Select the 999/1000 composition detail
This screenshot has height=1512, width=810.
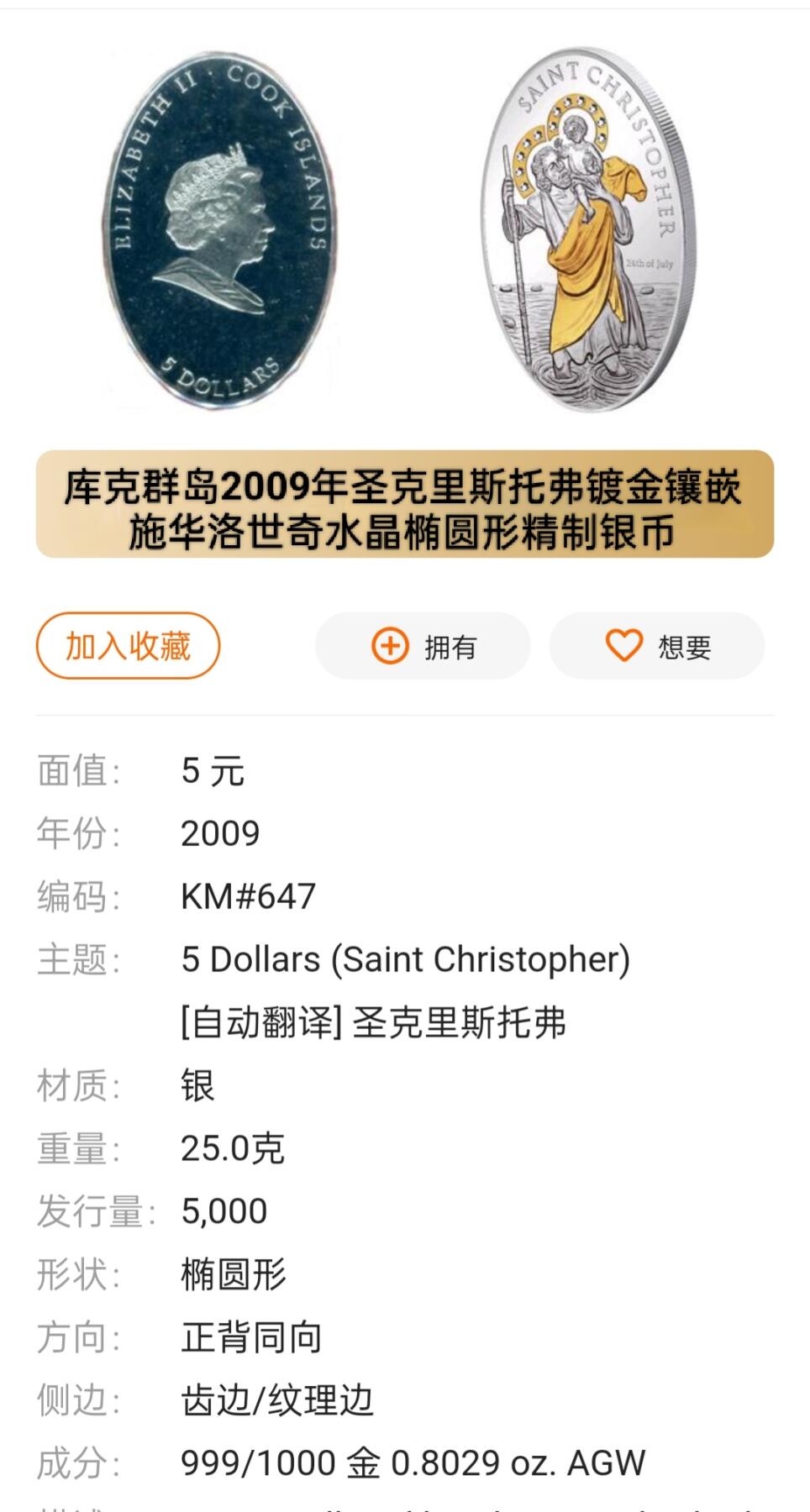(412, 1462)
